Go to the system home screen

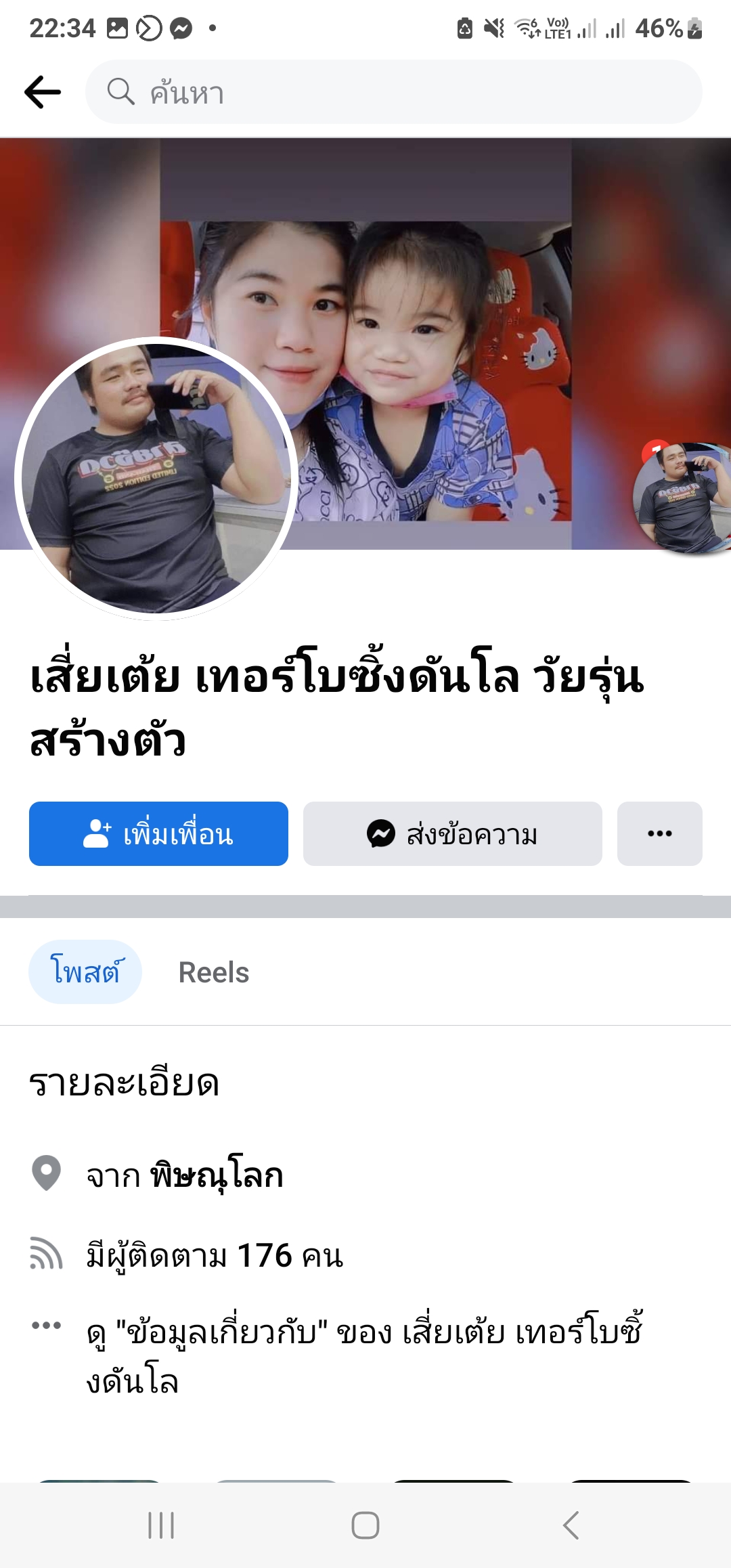tap(365, 1525)
